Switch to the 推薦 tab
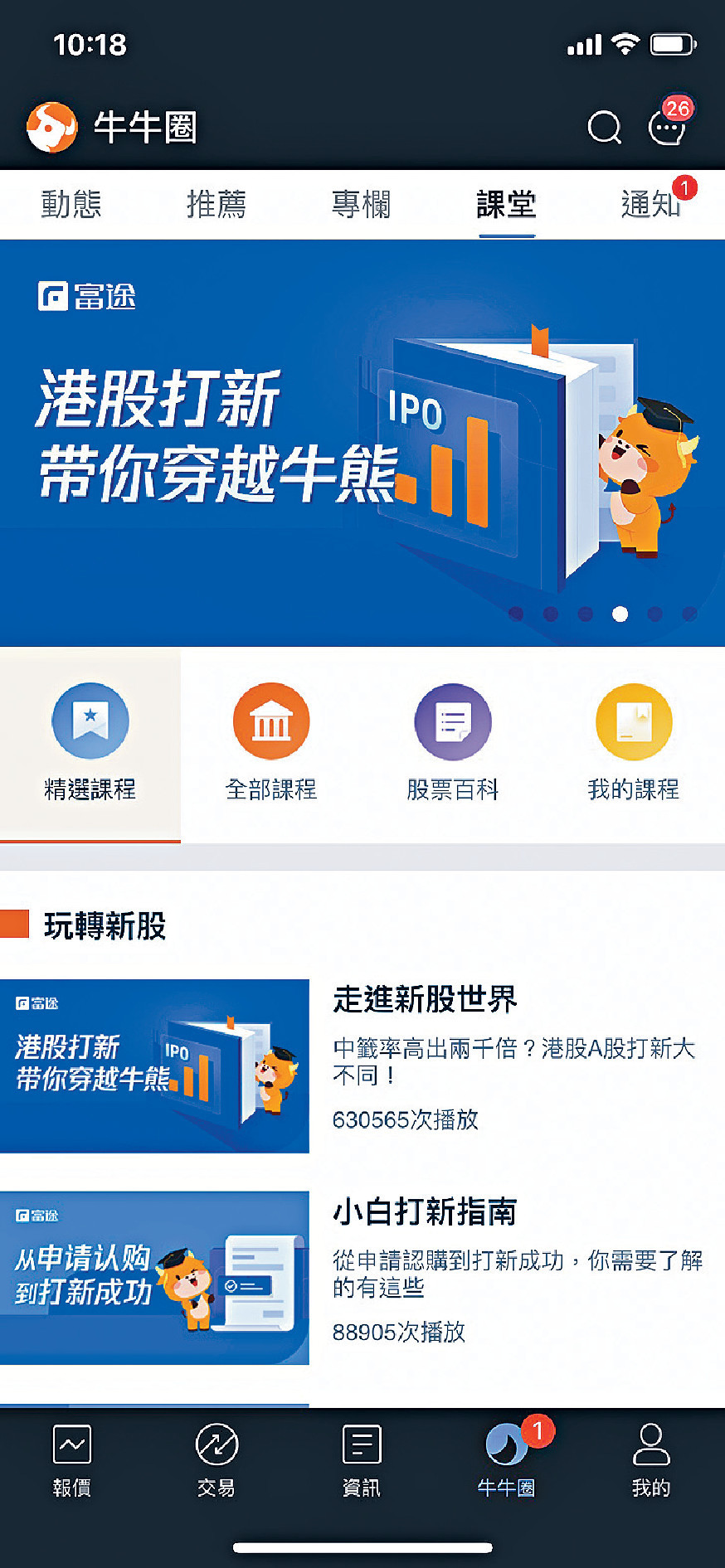 tap(217, 204)
